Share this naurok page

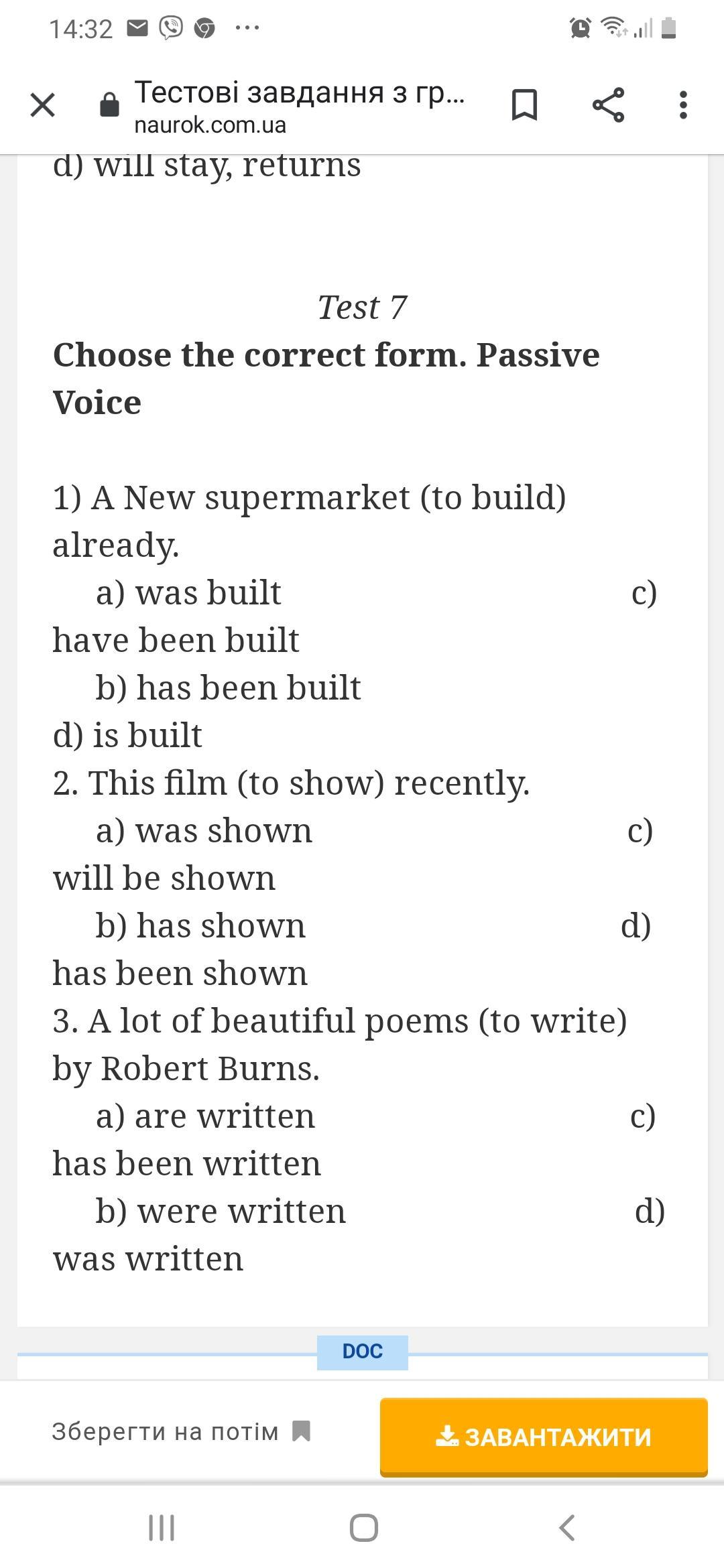click(608, 105)
